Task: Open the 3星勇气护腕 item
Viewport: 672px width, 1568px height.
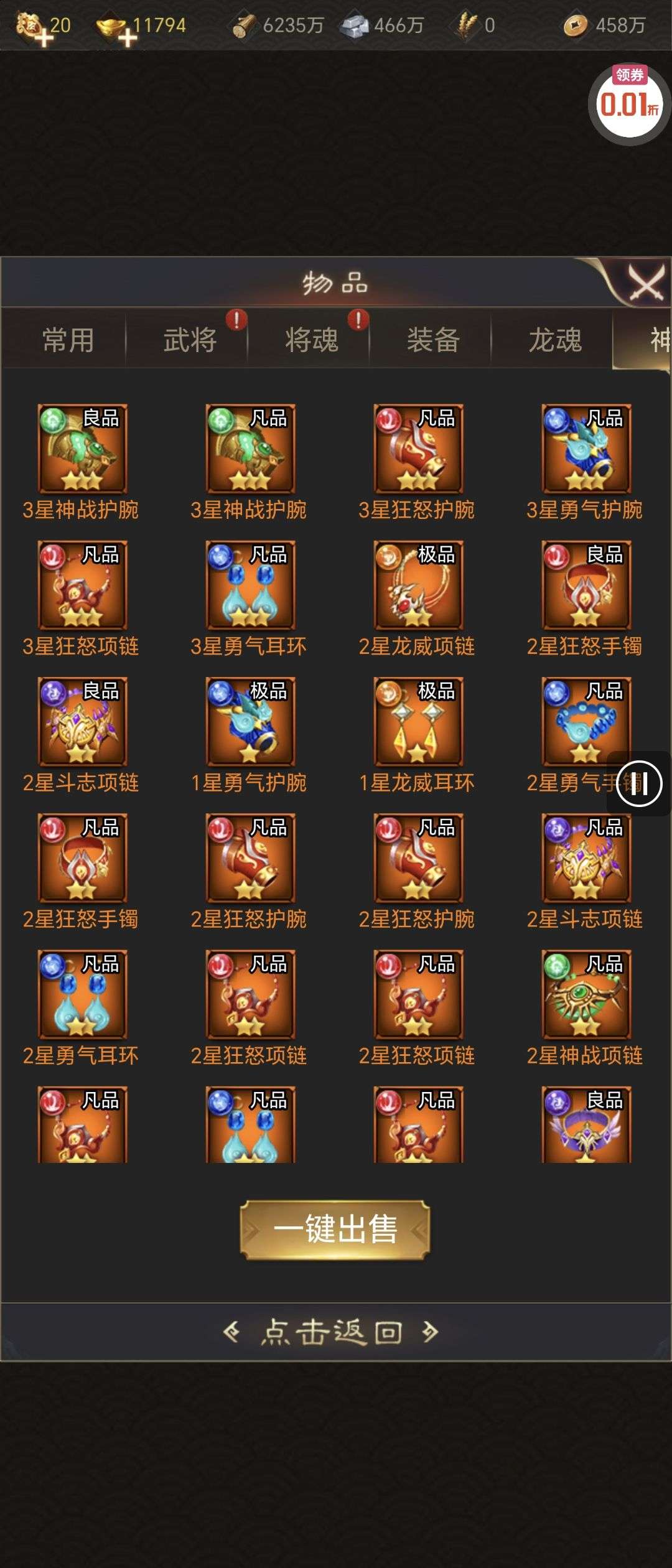Action: (x=586, y=449)
